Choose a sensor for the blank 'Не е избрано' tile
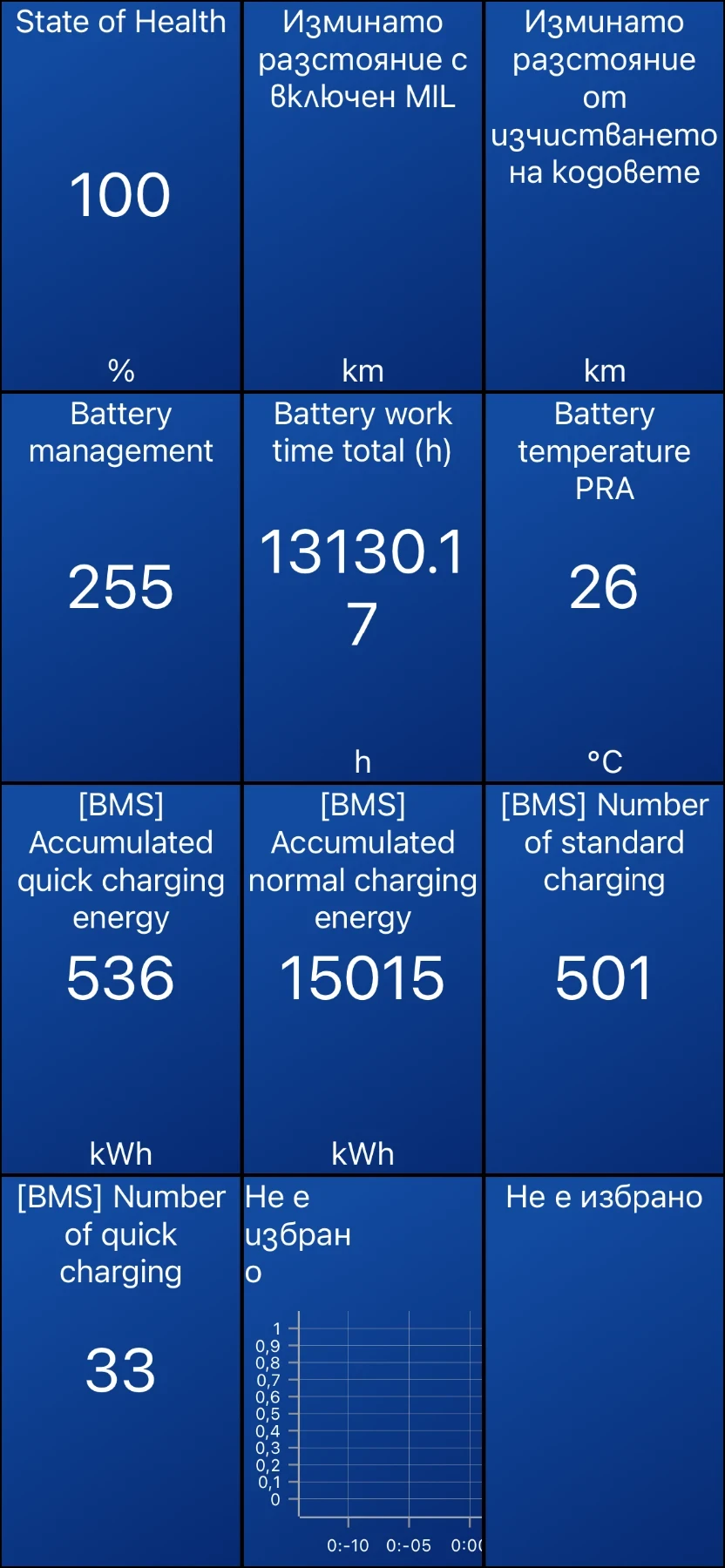 pyautogui.click(x=604, y=1370)
